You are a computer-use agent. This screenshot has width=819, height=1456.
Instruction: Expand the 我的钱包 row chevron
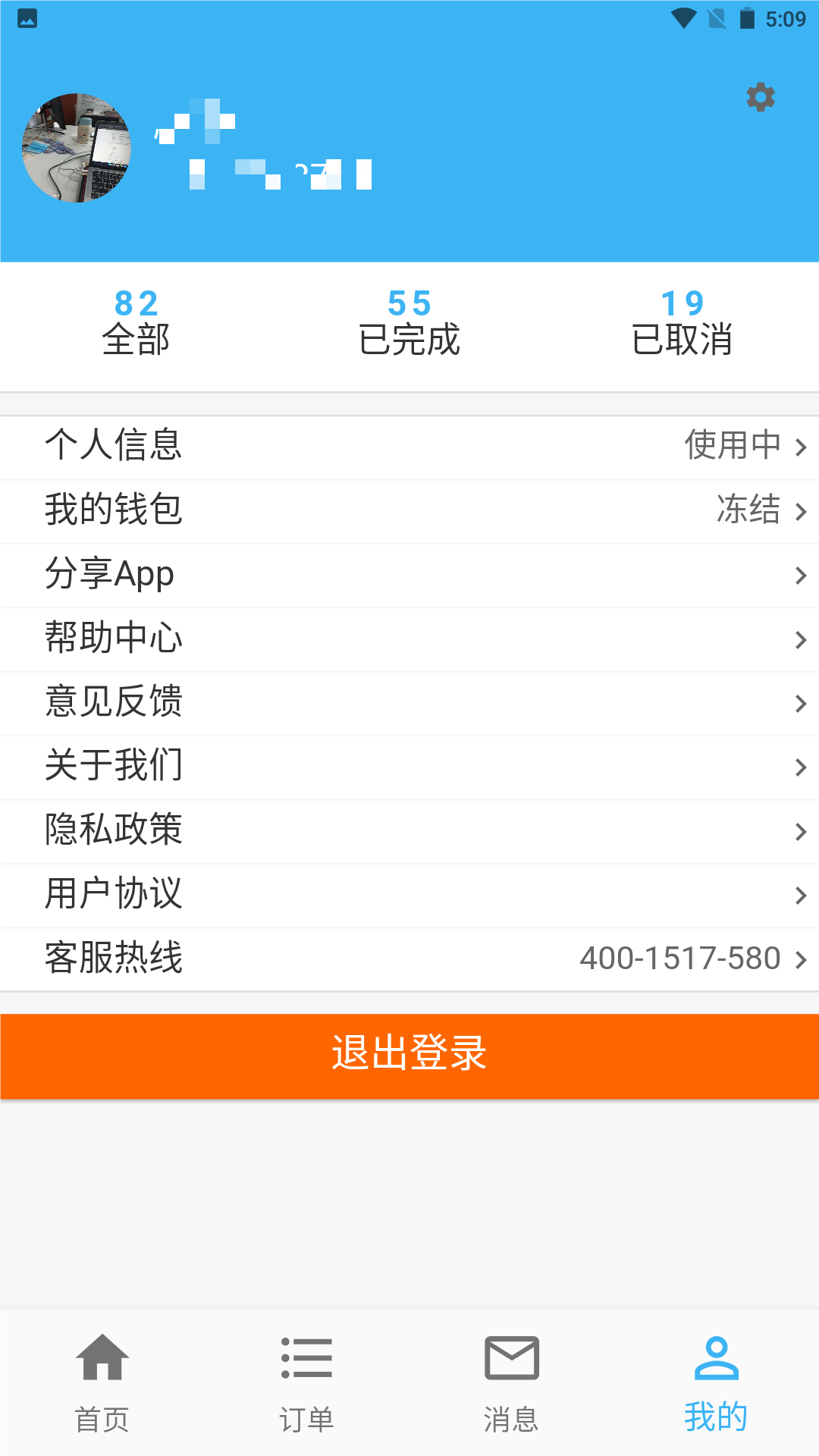click(x=802, y=510)
